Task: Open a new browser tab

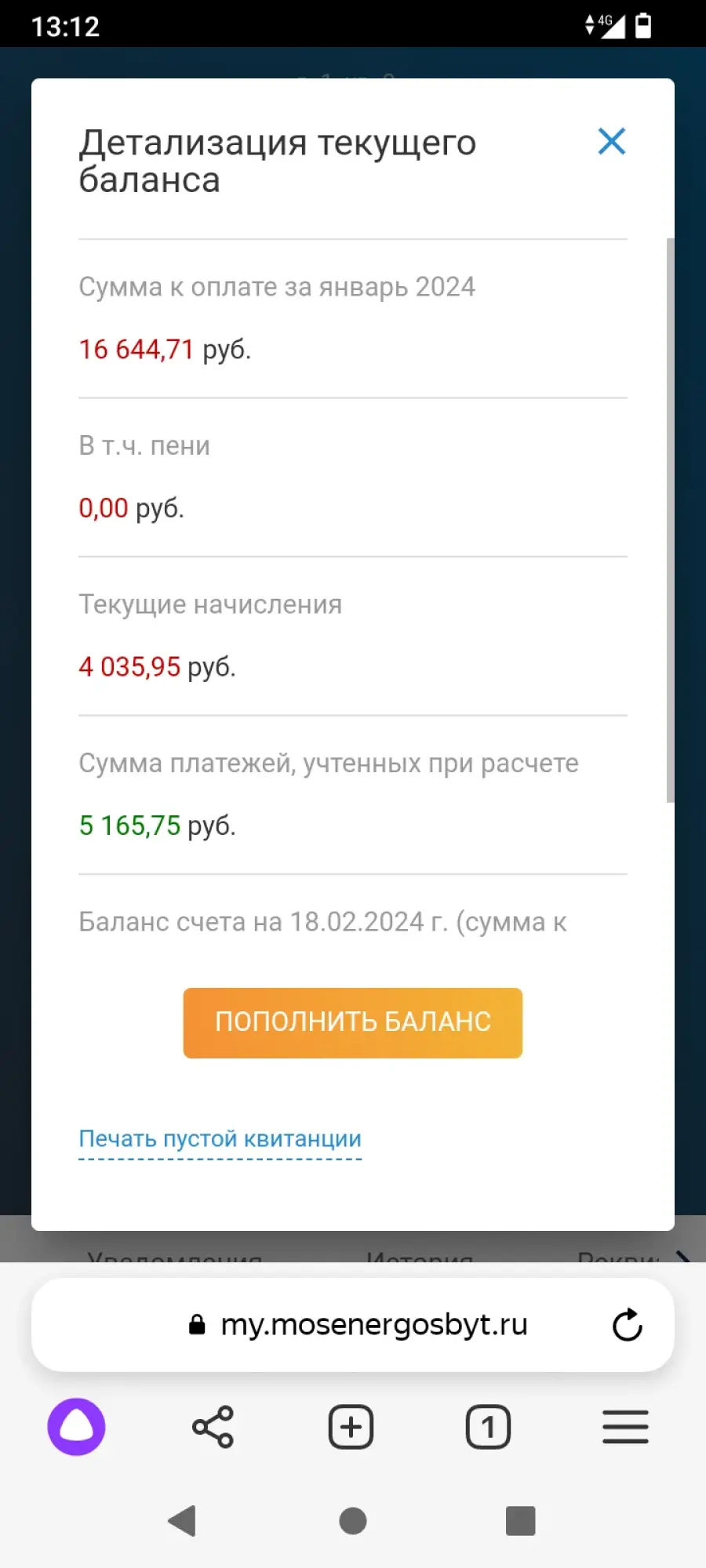Action: tap(351, 1427)
